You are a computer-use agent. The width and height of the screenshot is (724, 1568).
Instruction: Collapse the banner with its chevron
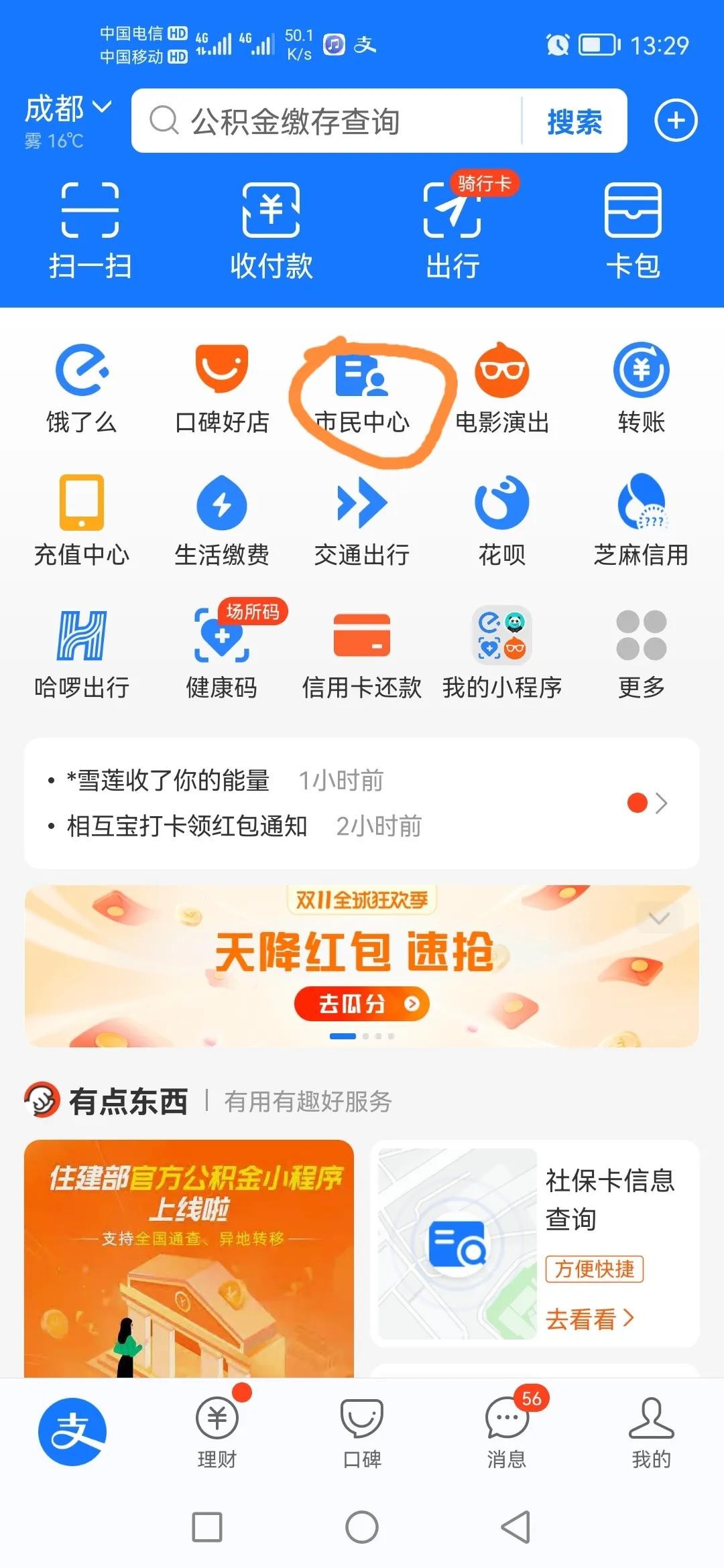coord(659,918)
